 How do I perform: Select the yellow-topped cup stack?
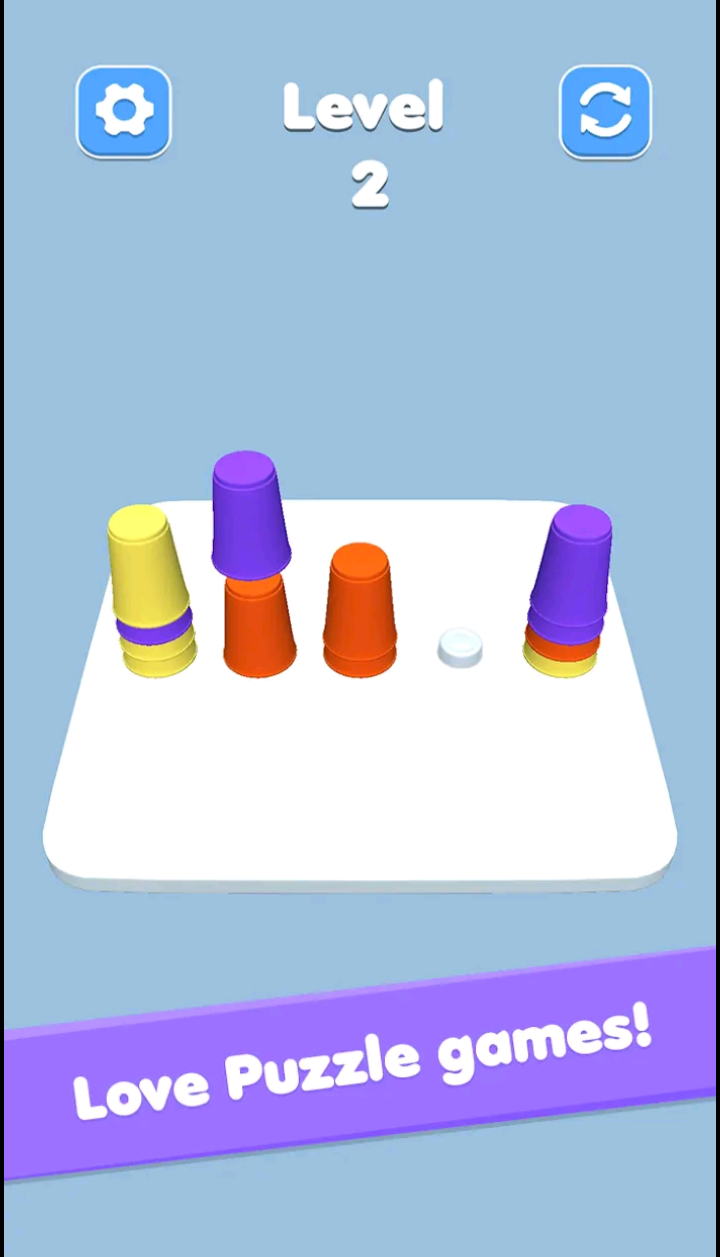pos(150,595)
